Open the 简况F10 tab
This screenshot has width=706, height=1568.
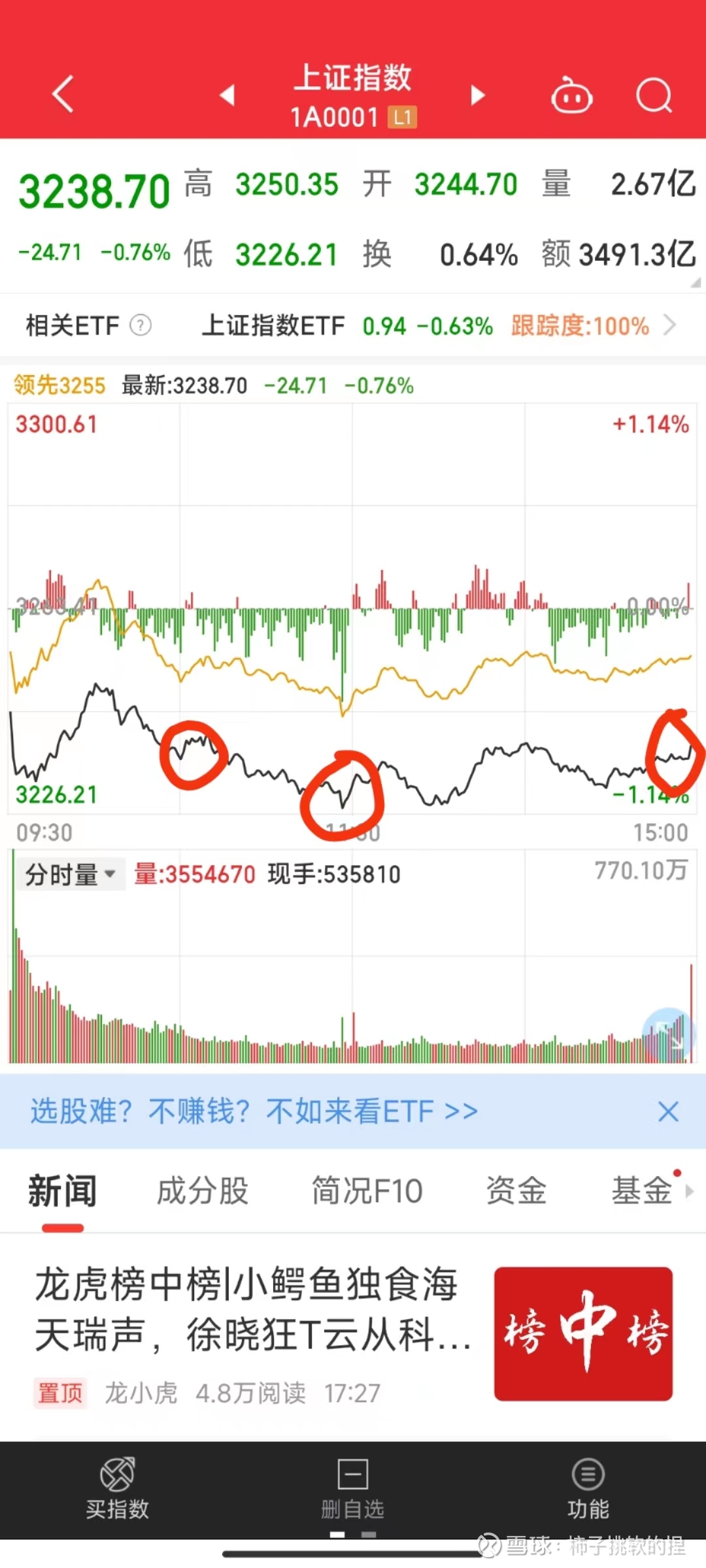click(366, 1190)
